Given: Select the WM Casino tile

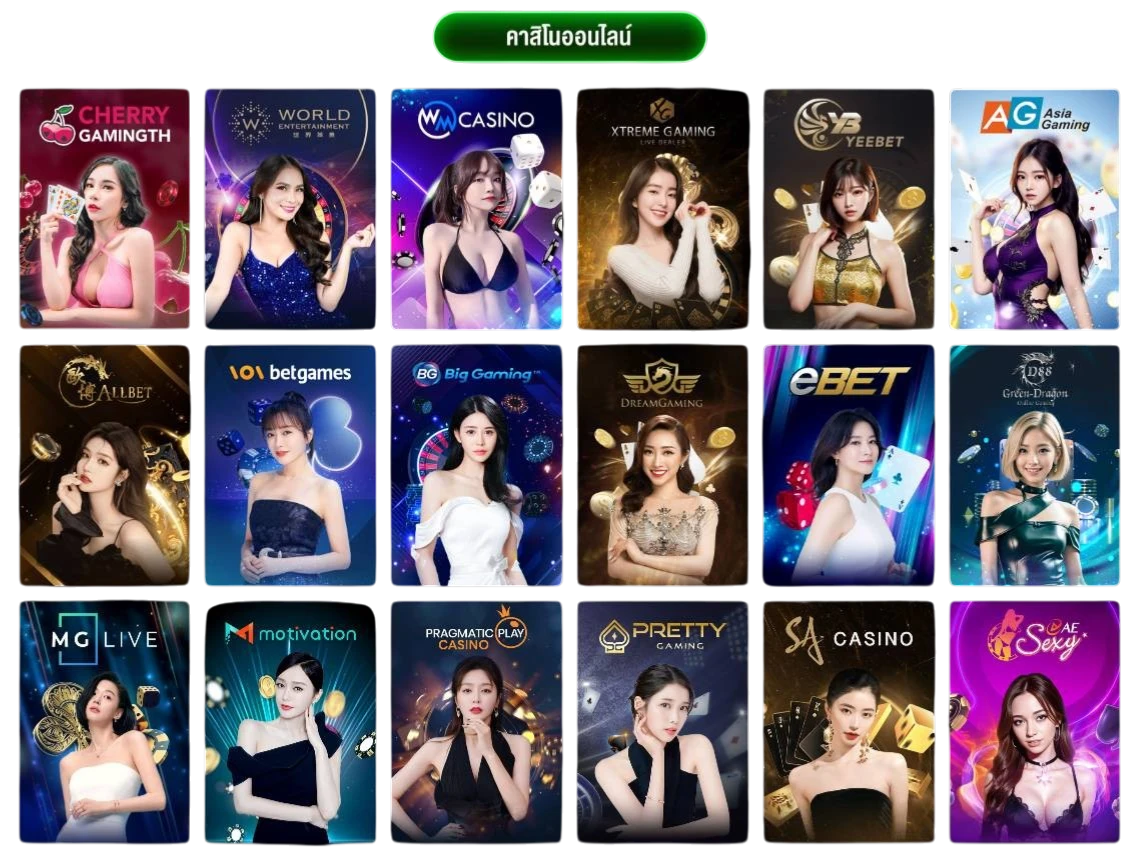Looking at the screenshot, I should tap(476, 210).
